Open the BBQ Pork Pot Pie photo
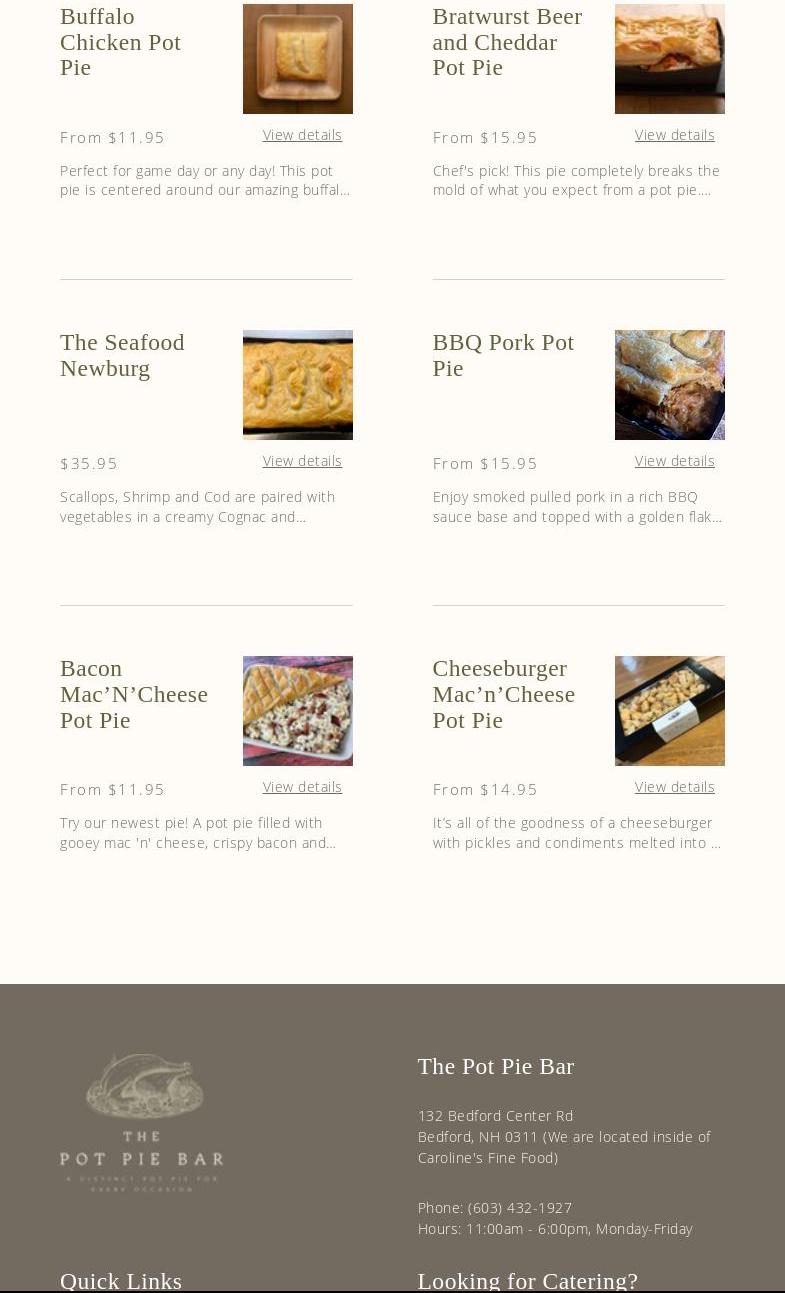Screen dimensions: 785x1293 pyautogui.click(x=669, y=385)
